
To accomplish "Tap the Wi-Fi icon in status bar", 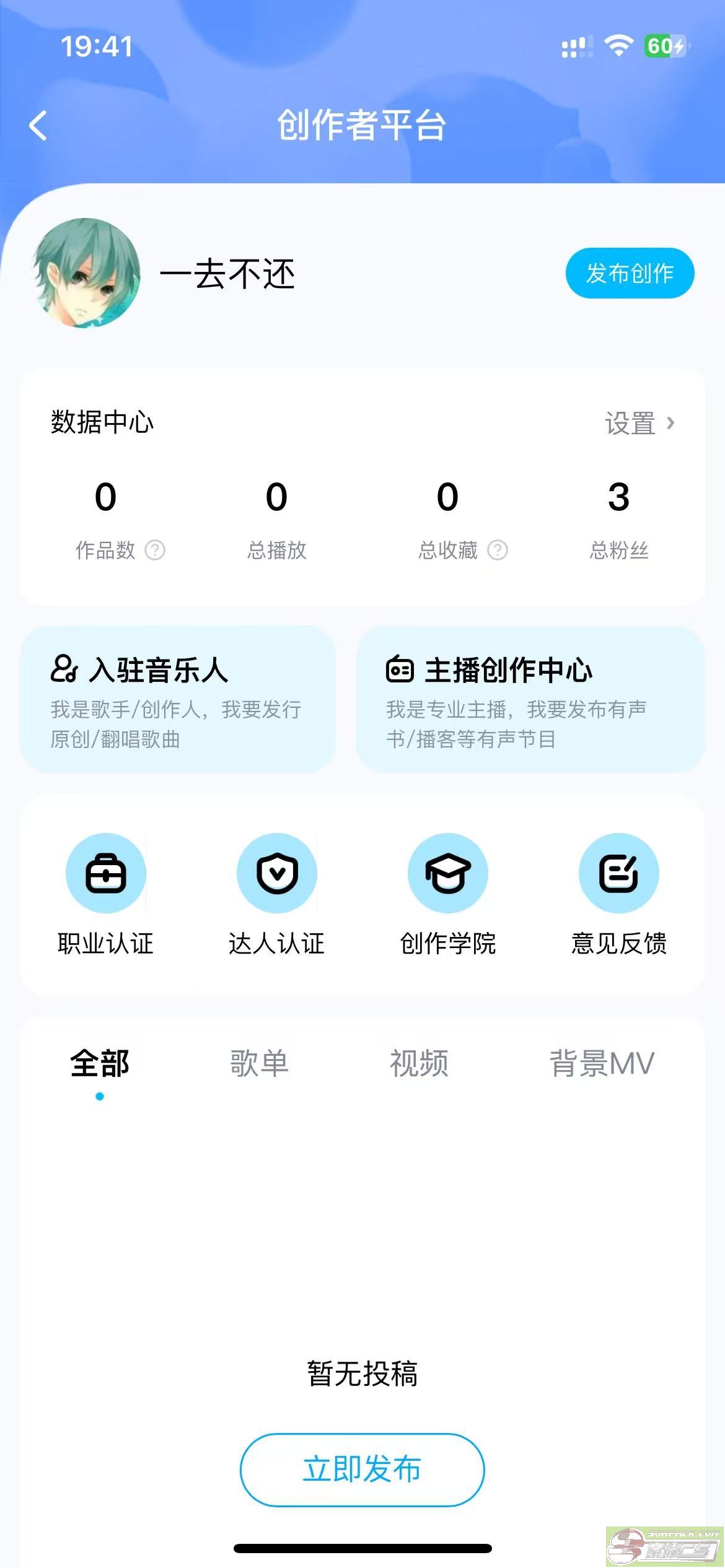I will coord(620,43).
